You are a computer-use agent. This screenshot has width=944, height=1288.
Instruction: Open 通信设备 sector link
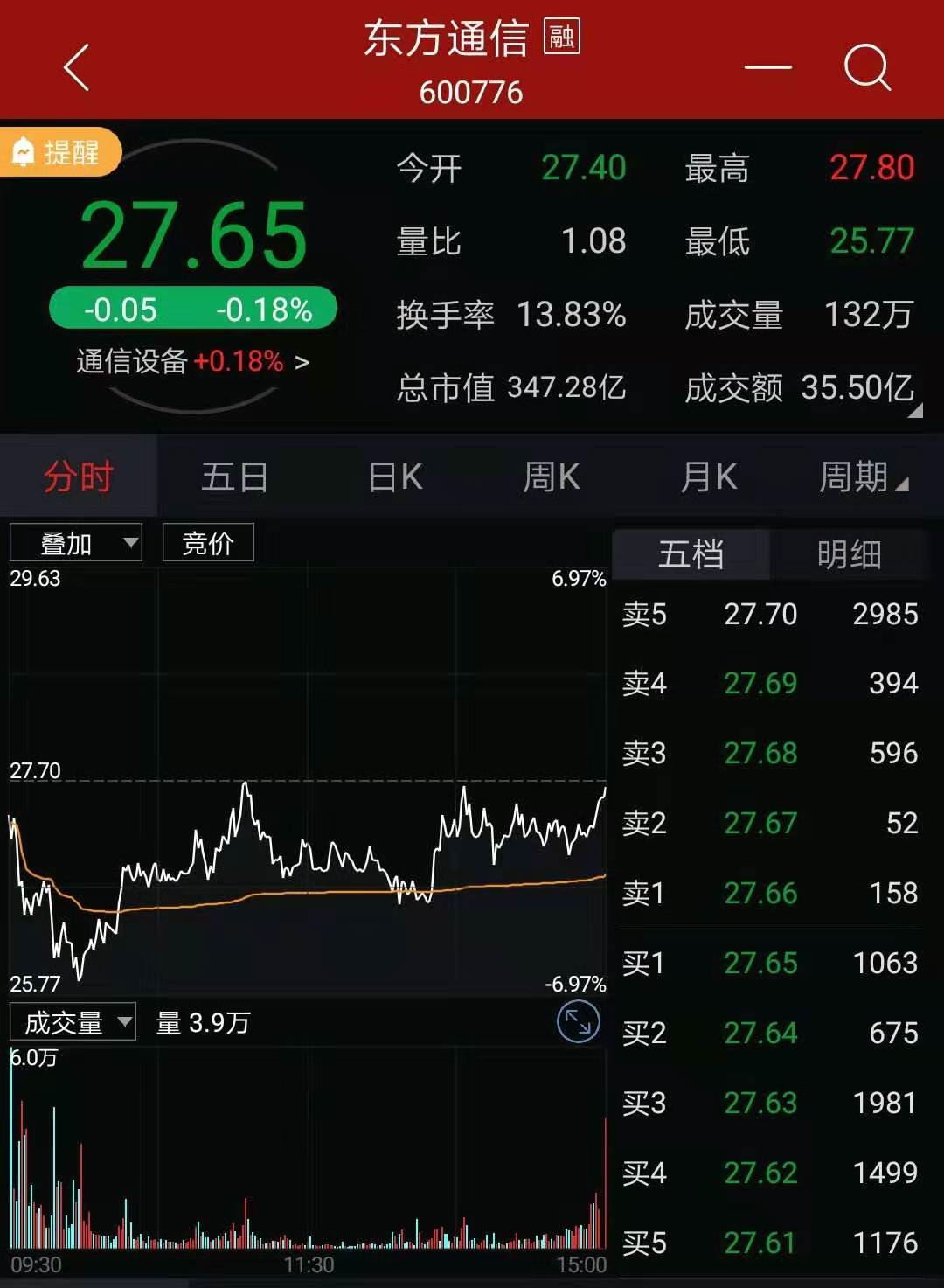[192, 361]
